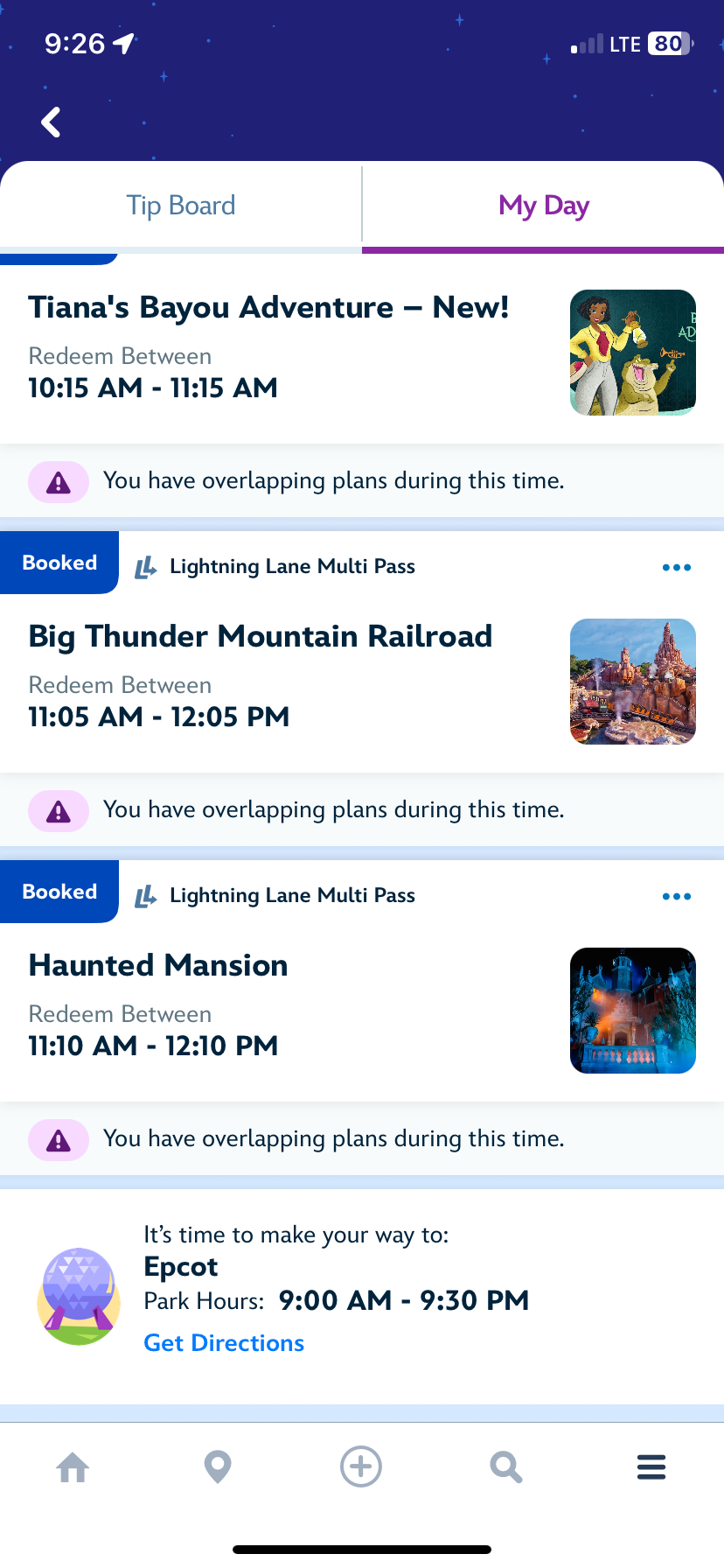Get Directions to Epcot
Screen dimensions: 724x1568
click(224, 1343)
